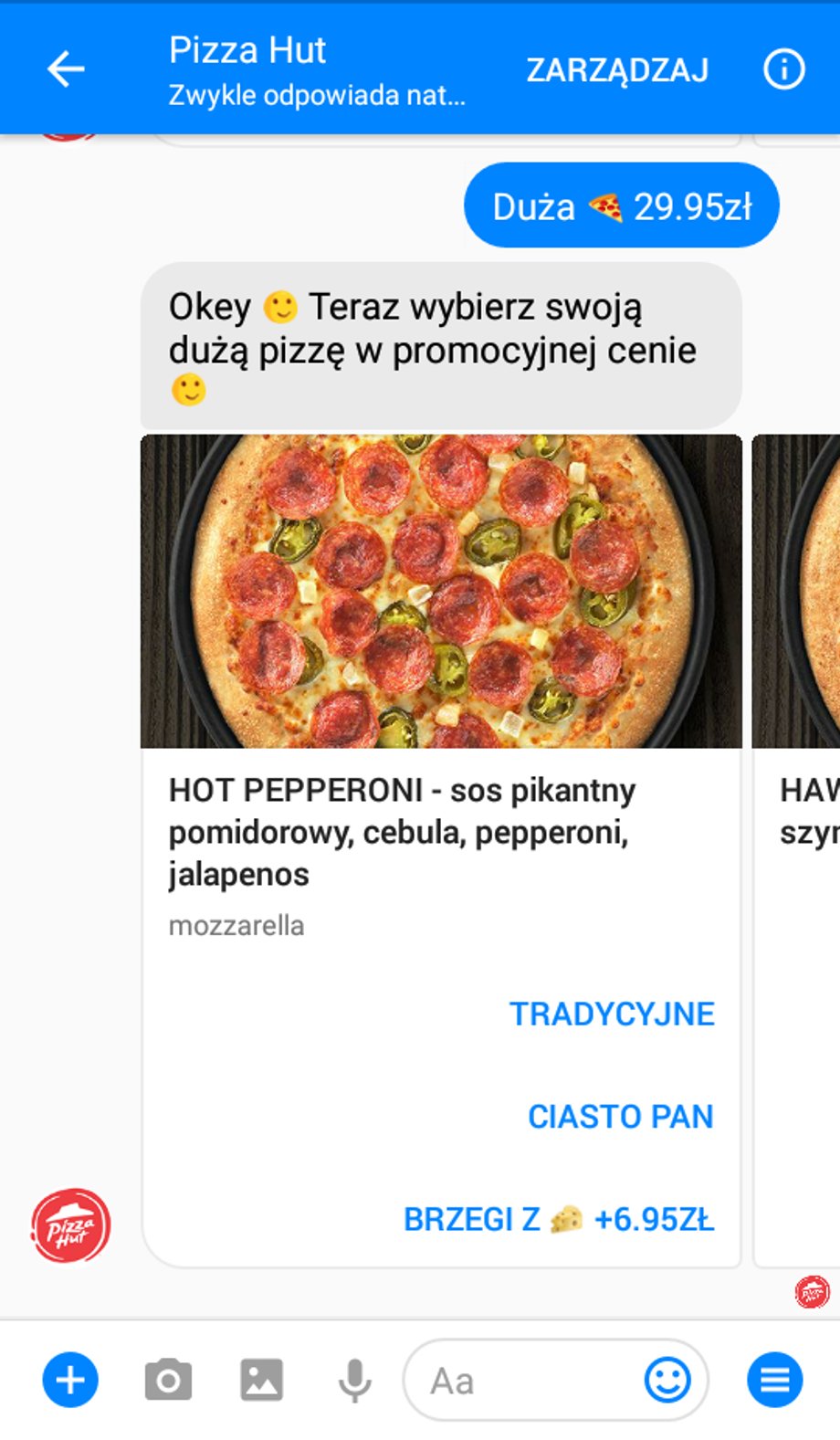Pick BRZEGI Z cheese +6.95ZŁ option
Screen dimensions: 840x1440
(x=559, y=1219)
